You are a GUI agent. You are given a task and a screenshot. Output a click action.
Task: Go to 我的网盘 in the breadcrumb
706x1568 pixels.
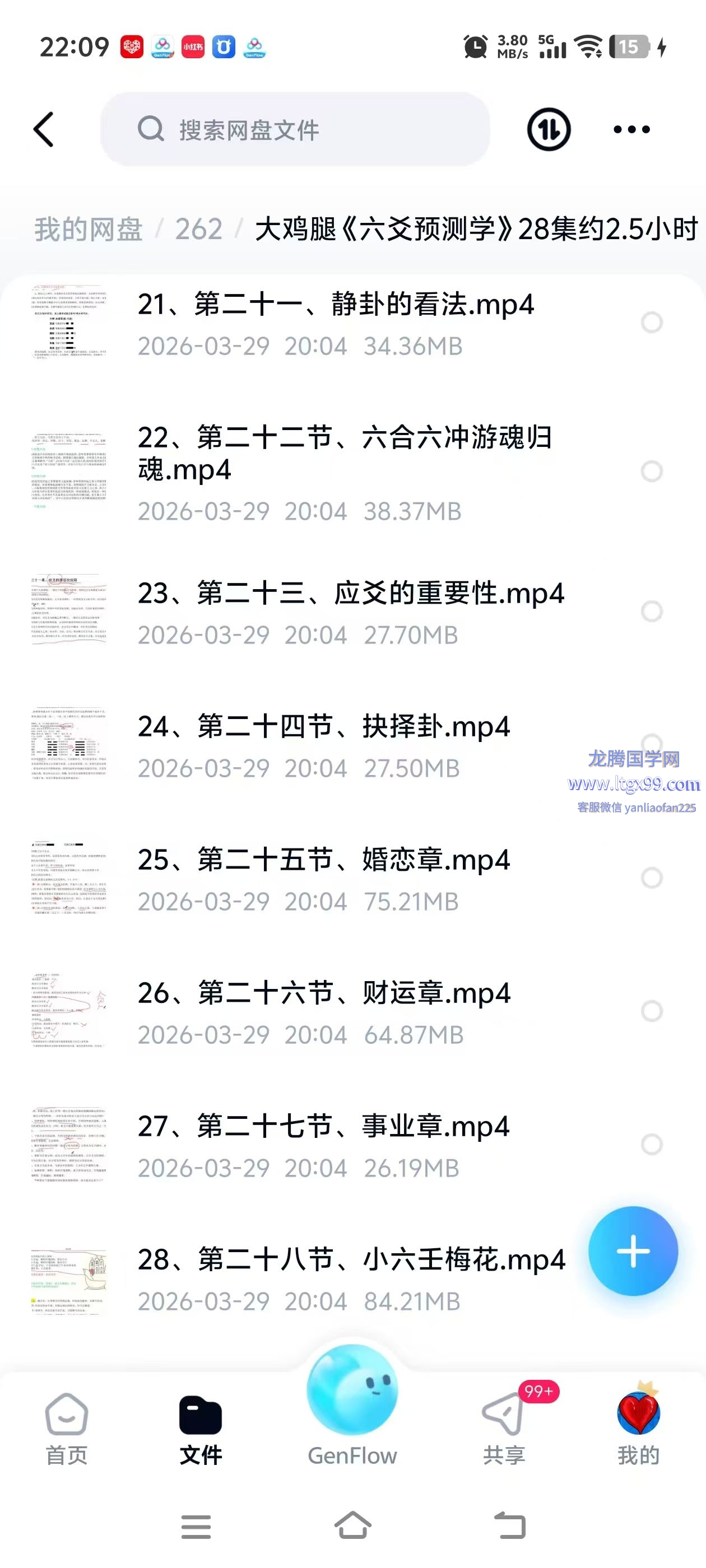click(x=89, y=230)
